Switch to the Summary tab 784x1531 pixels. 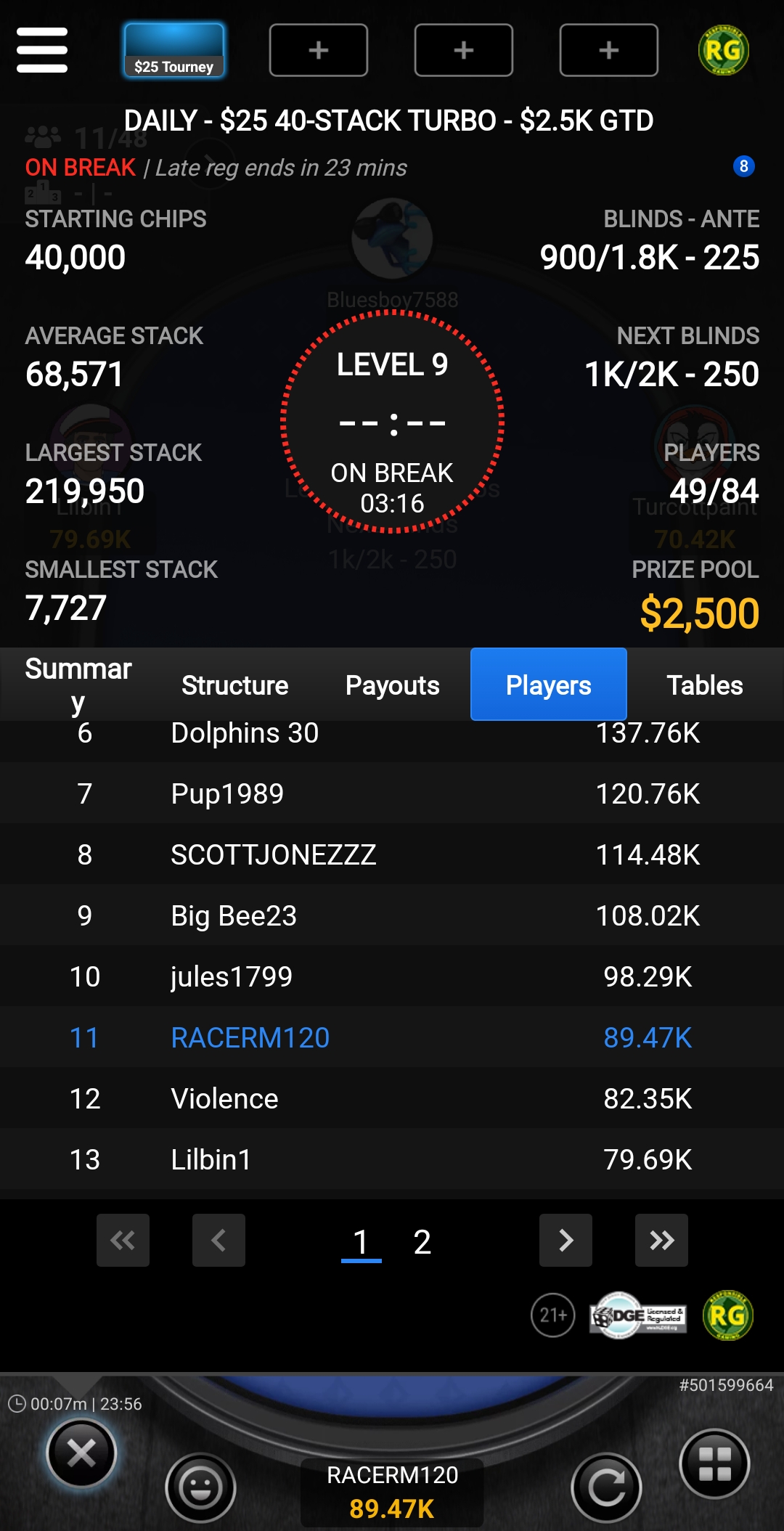(78, 685)
